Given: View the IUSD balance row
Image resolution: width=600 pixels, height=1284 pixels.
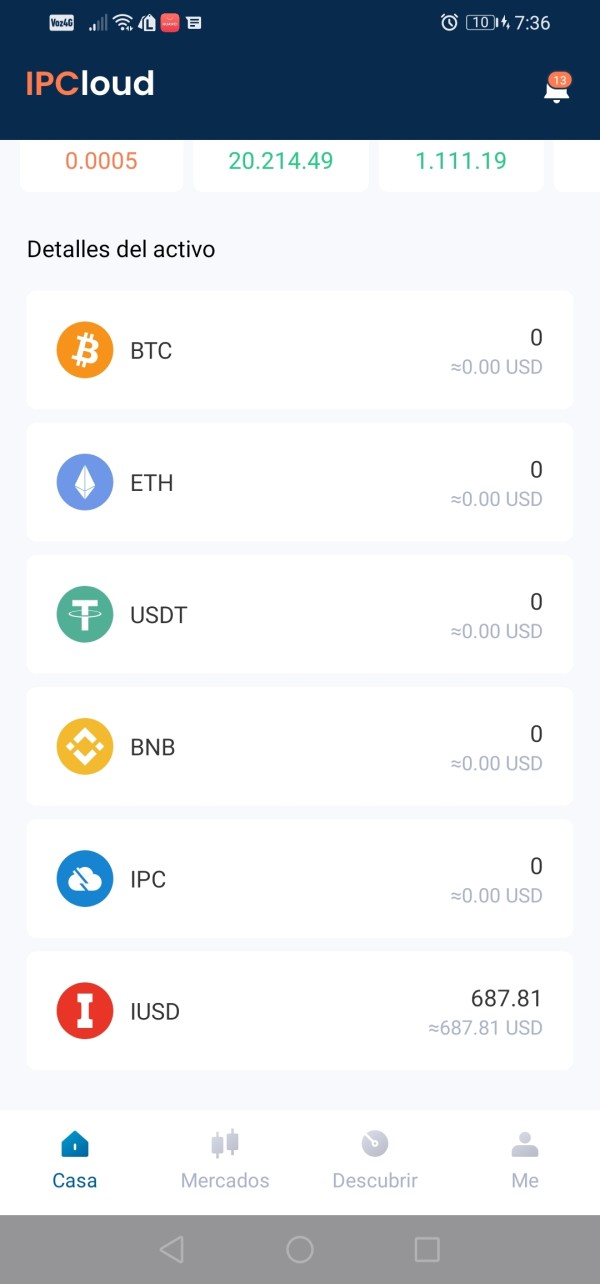Looking at the screenshot, I should [300, 1010].
